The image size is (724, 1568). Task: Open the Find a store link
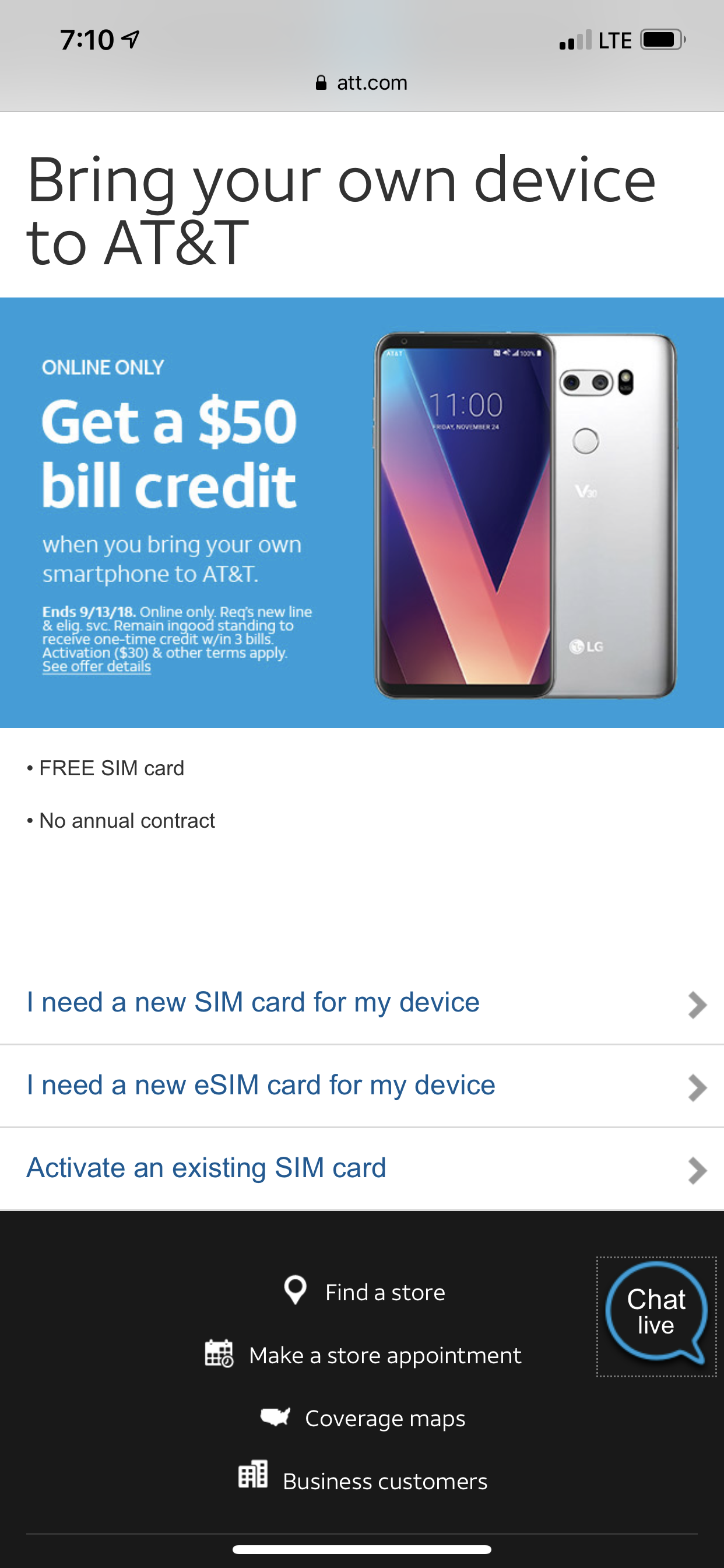click(364, 1291)
